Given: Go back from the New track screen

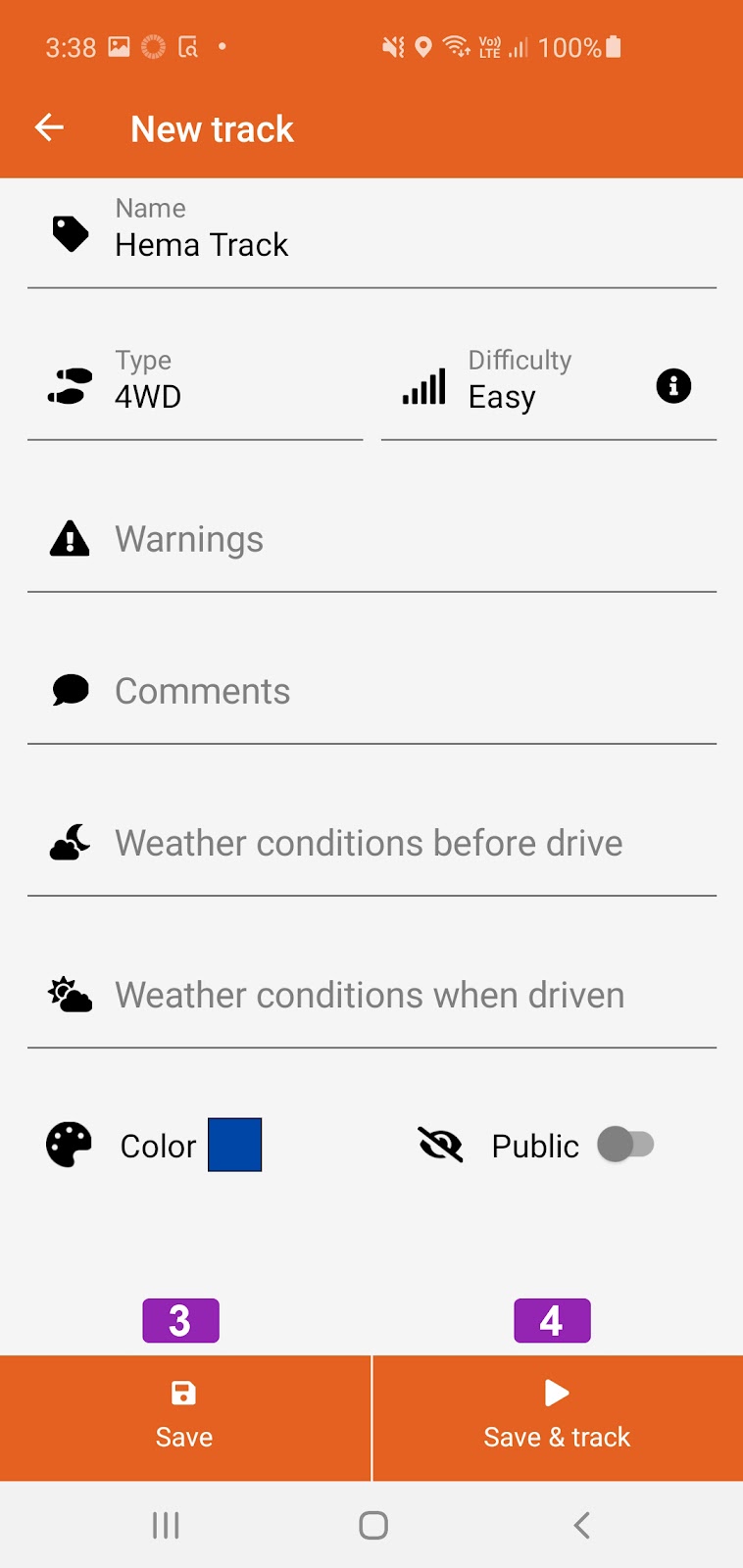Looking at the screenshot, I should tap(49, 127).
